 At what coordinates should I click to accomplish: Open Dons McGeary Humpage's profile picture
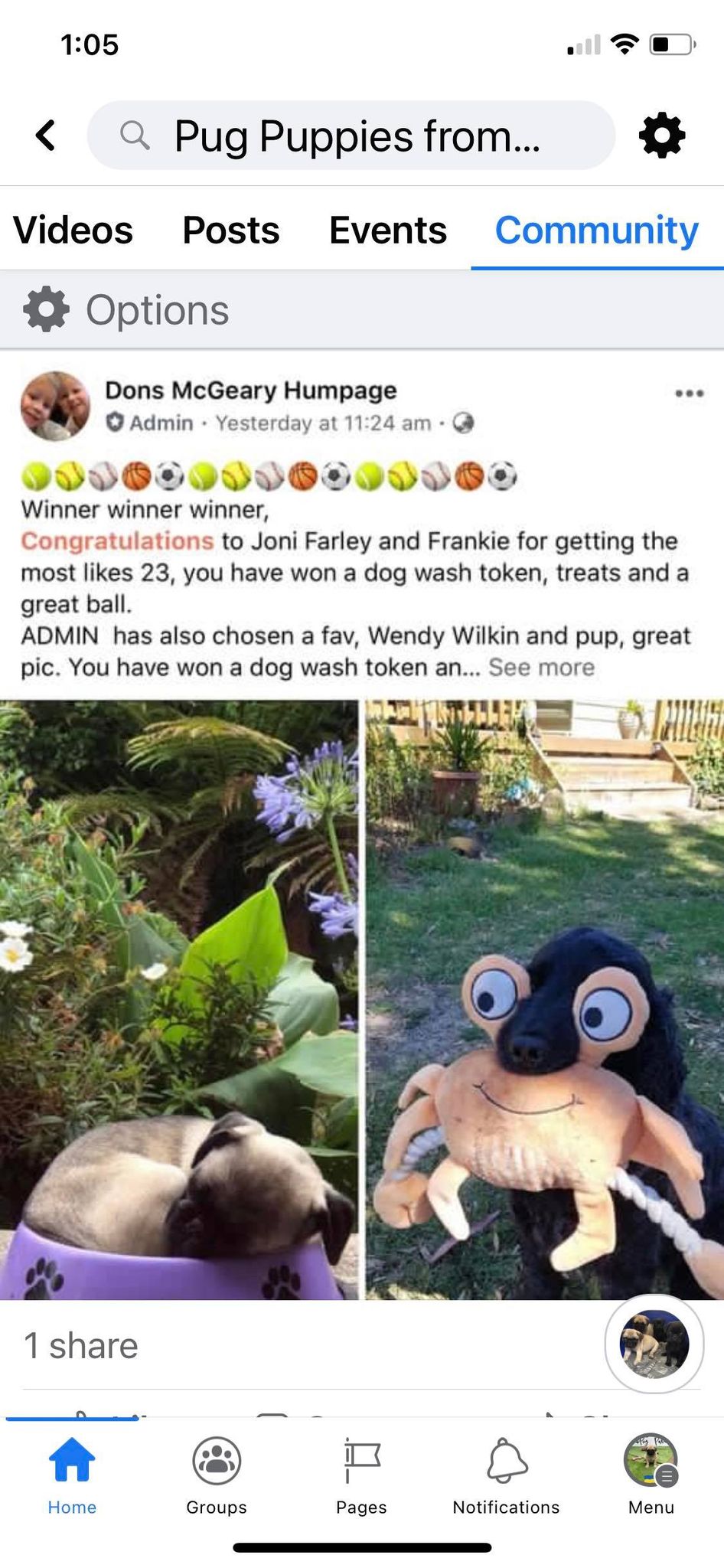(x=55, y=406)
